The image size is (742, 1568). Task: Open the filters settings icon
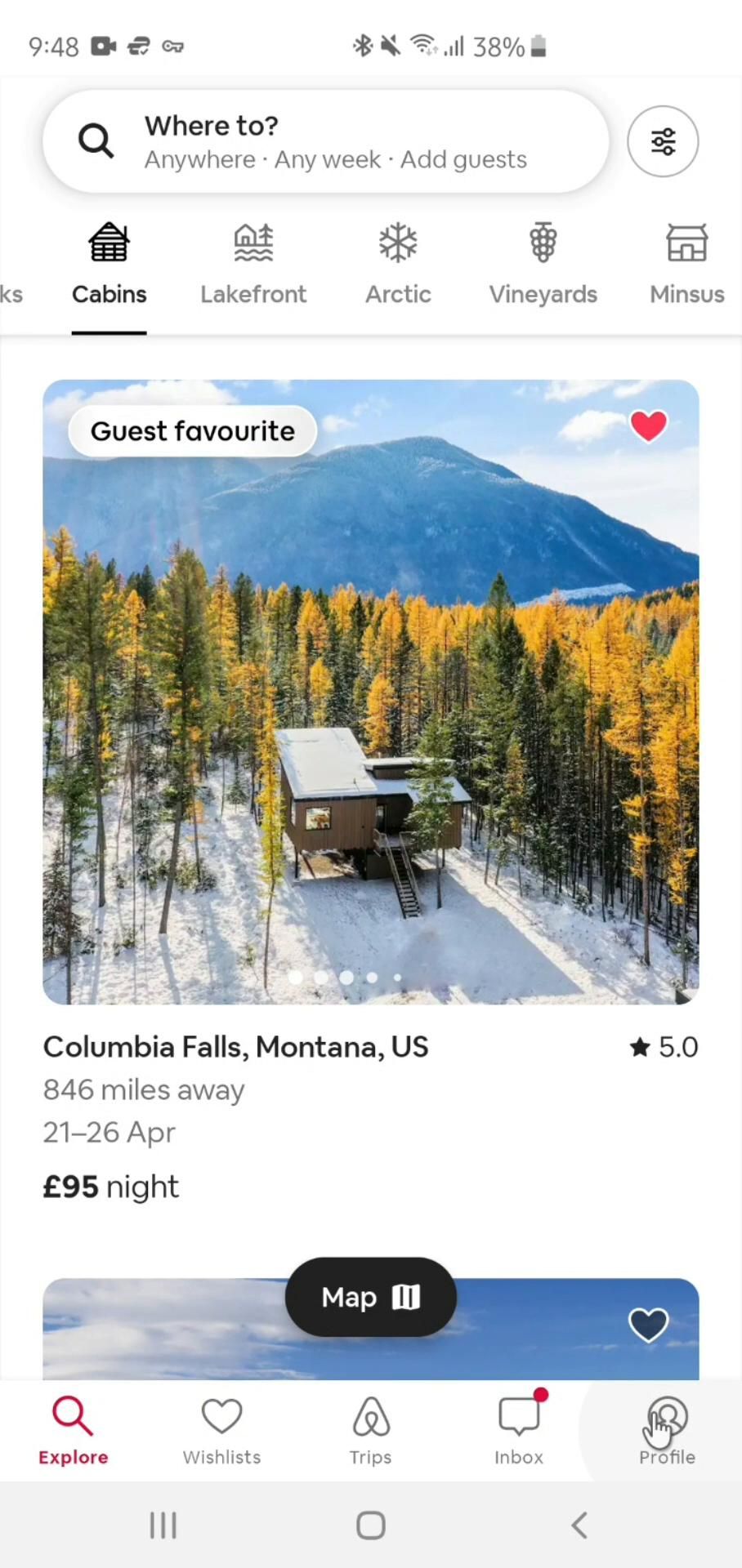pos(663,141)
